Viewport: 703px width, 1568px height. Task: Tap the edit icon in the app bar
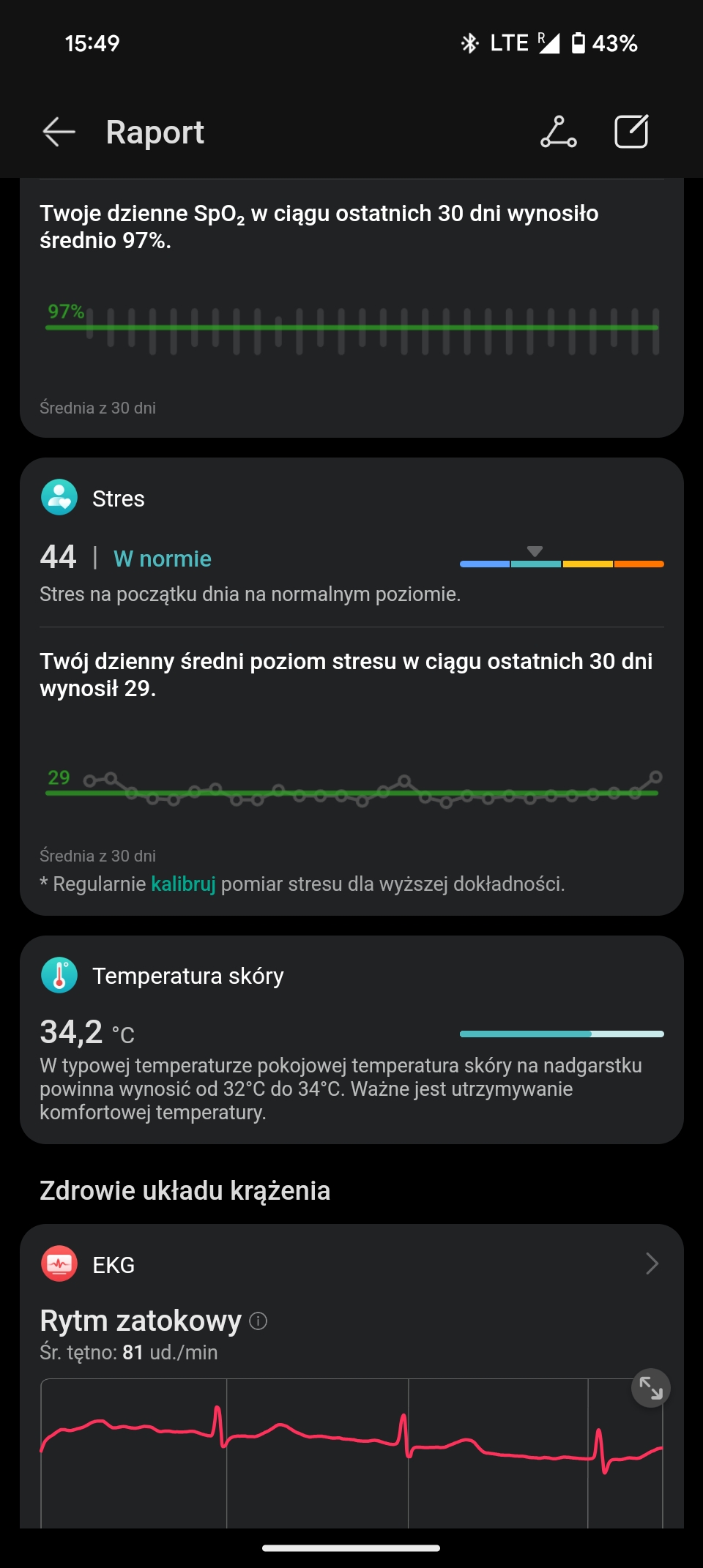coord(631,132)
